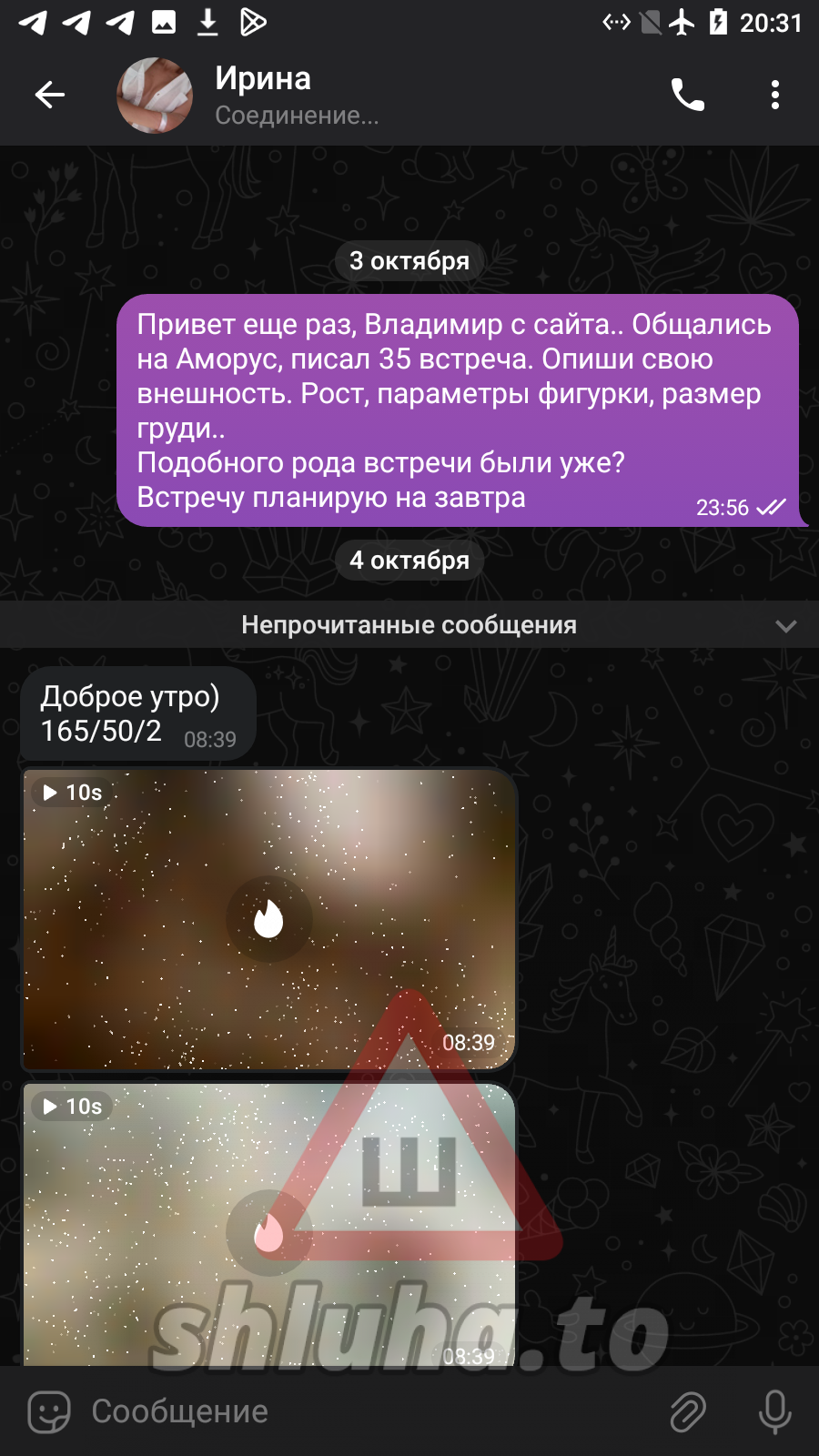Open the sticker and emoji panel
819x1456 pixels.
[x=49, y=1411]
